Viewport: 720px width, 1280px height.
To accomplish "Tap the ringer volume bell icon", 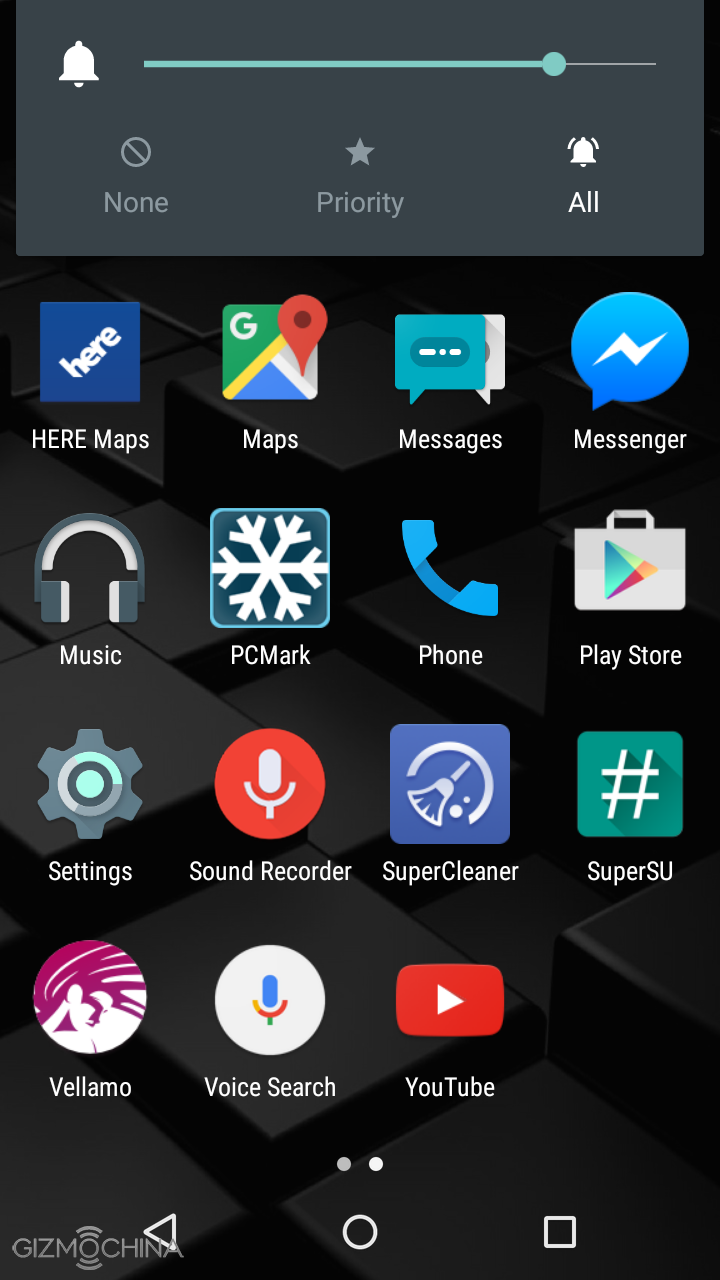I will 79,65.
